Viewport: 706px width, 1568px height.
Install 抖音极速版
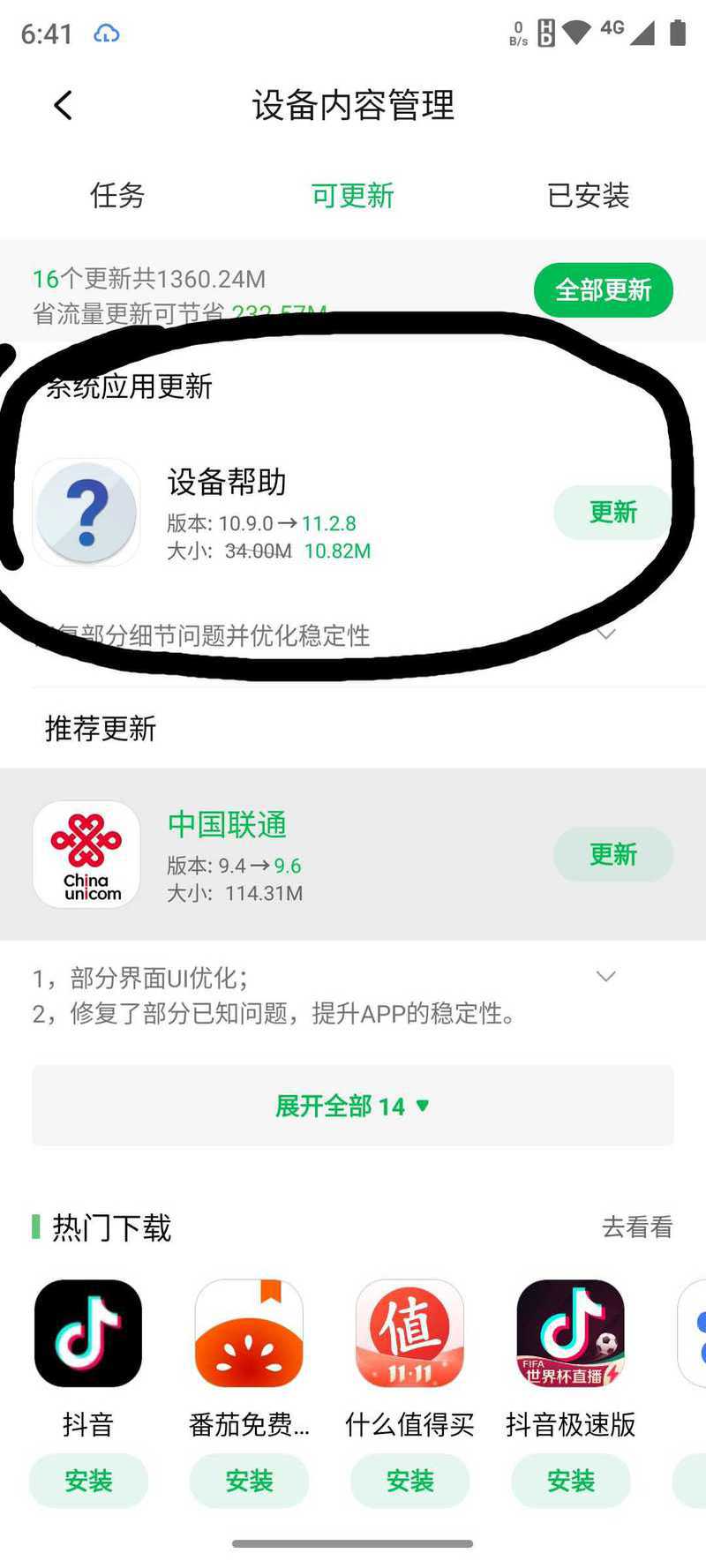[x=570, y=1481]
